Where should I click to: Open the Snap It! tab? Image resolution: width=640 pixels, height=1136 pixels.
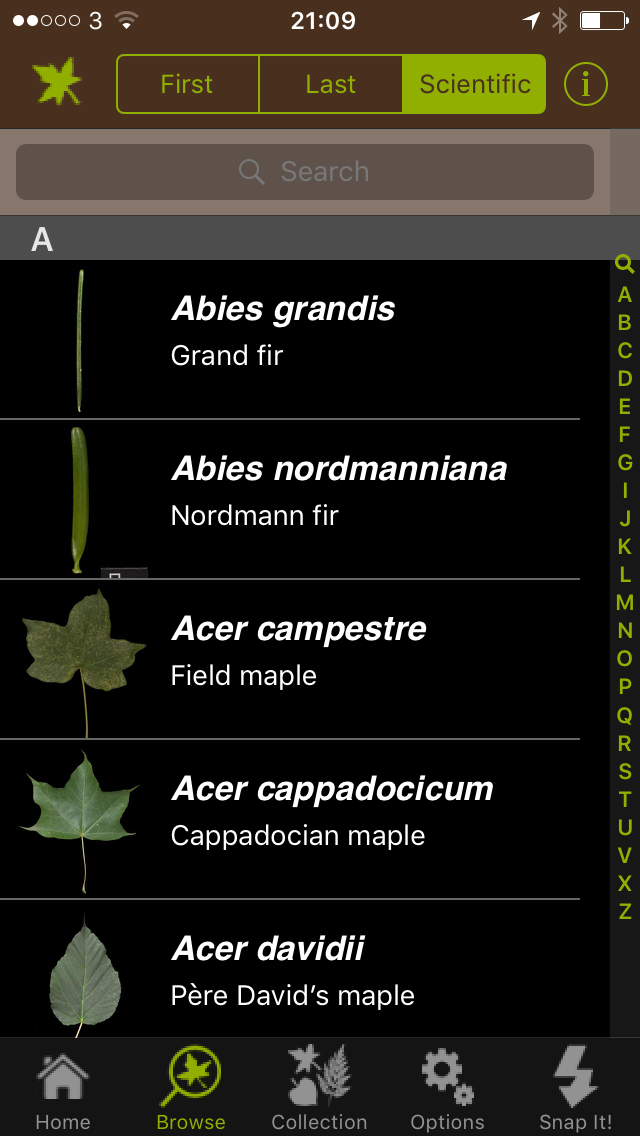pos(575,1088)
